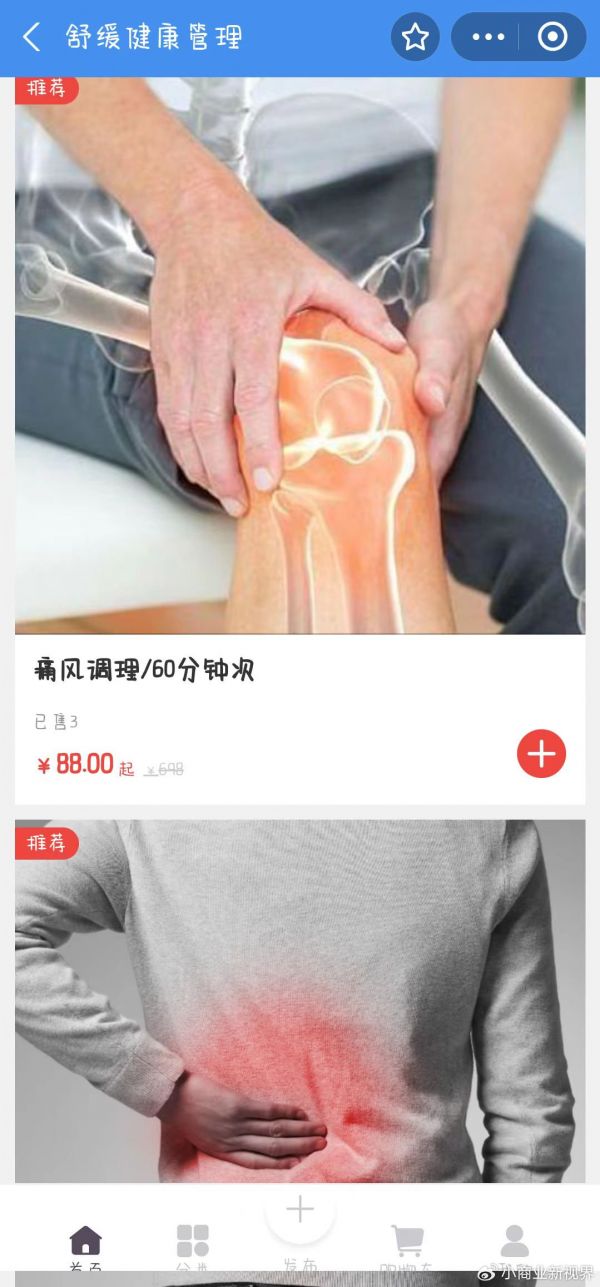The image size is (600, 1287).
Task: Close the mini program via circle button
Action: pos(552,38)
